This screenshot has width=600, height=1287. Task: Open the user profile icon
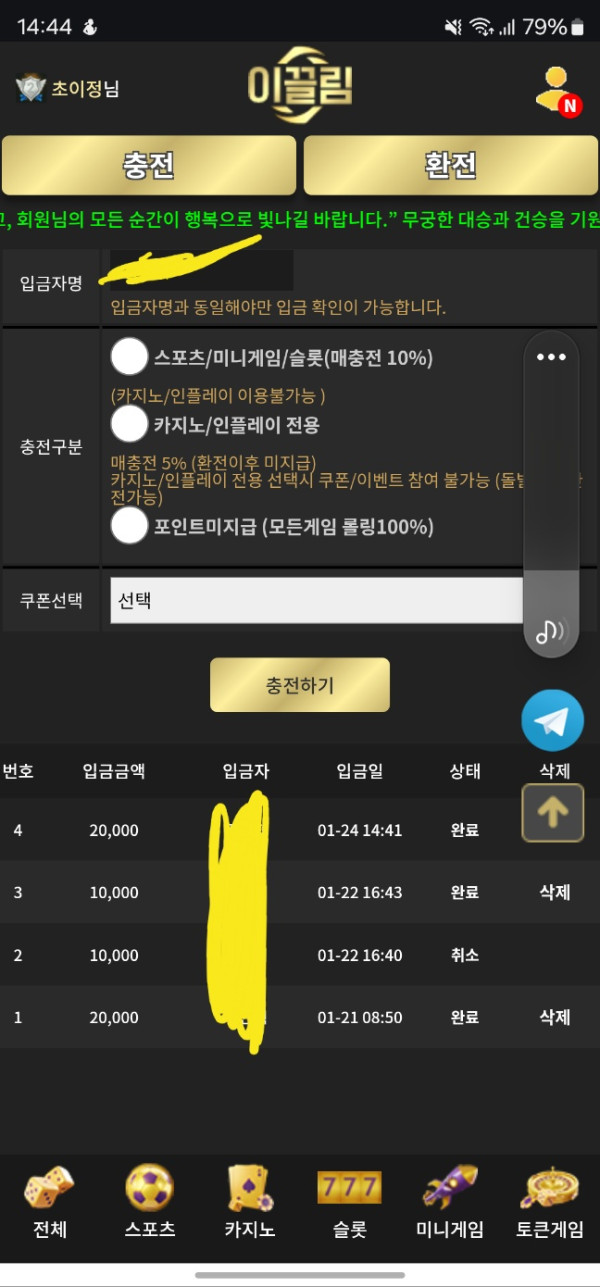pyautogui.click(x=555, y=90)
